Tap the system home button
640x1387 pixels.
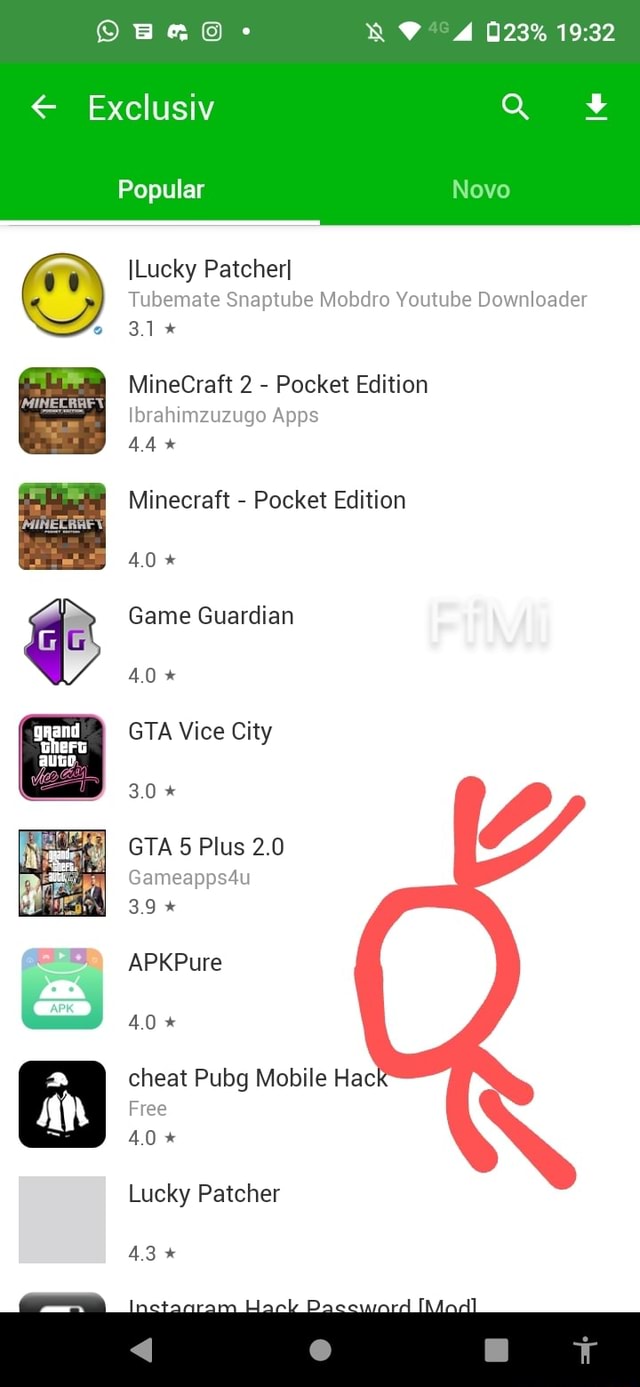tap(320, 1350)
